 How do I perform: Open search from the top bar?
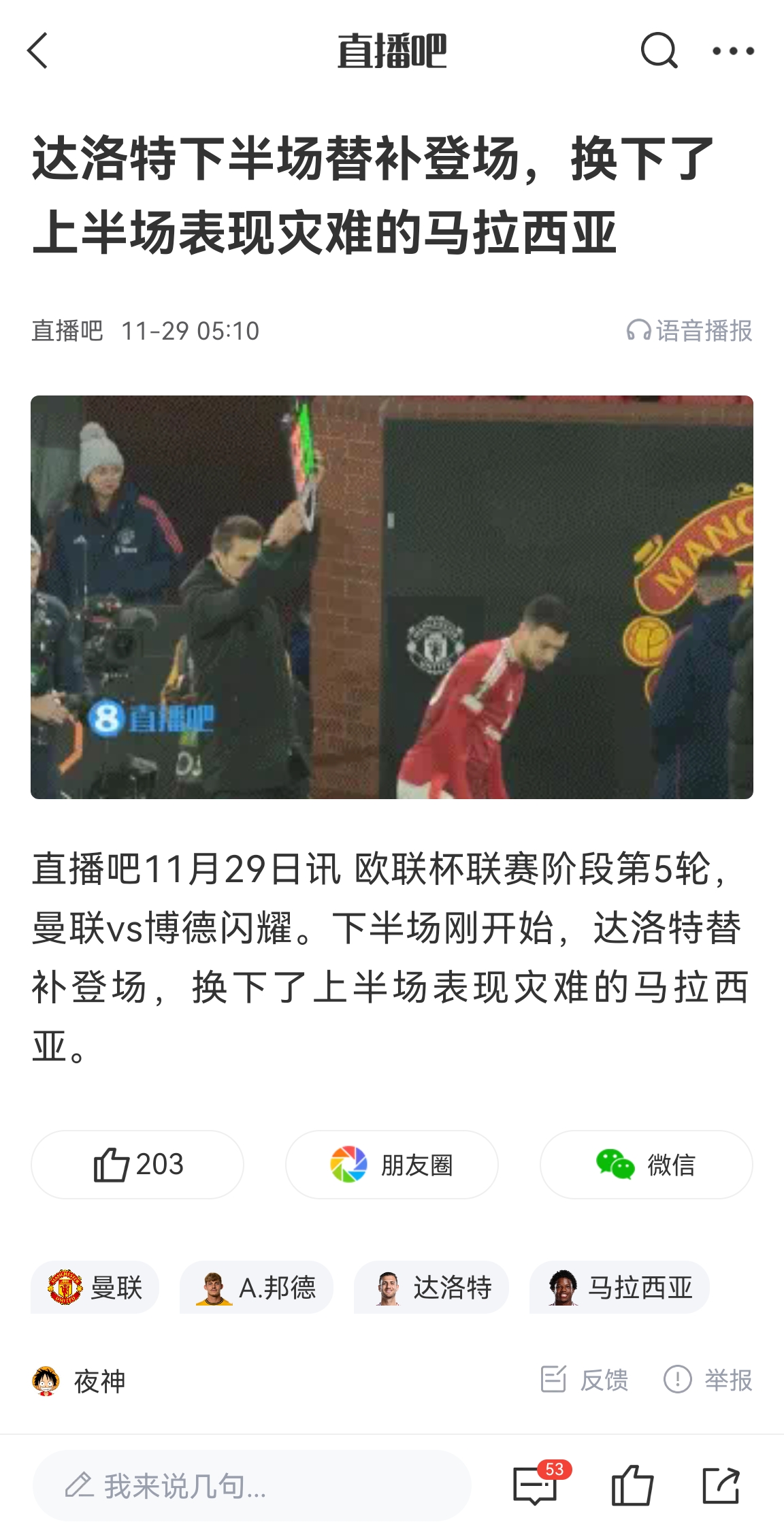click(659, 51)
